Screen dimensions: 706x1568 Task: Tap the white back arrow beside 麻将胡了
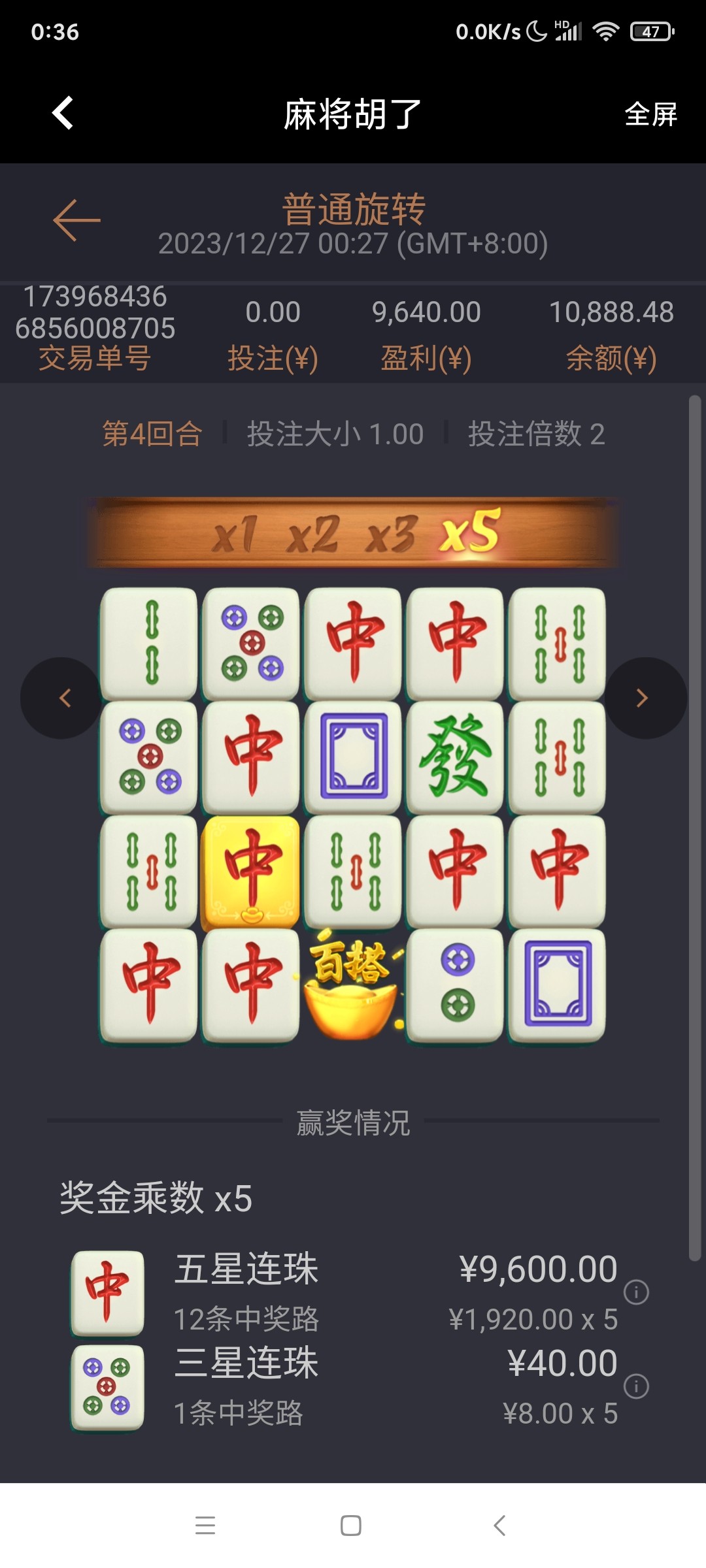click(63, 114)
